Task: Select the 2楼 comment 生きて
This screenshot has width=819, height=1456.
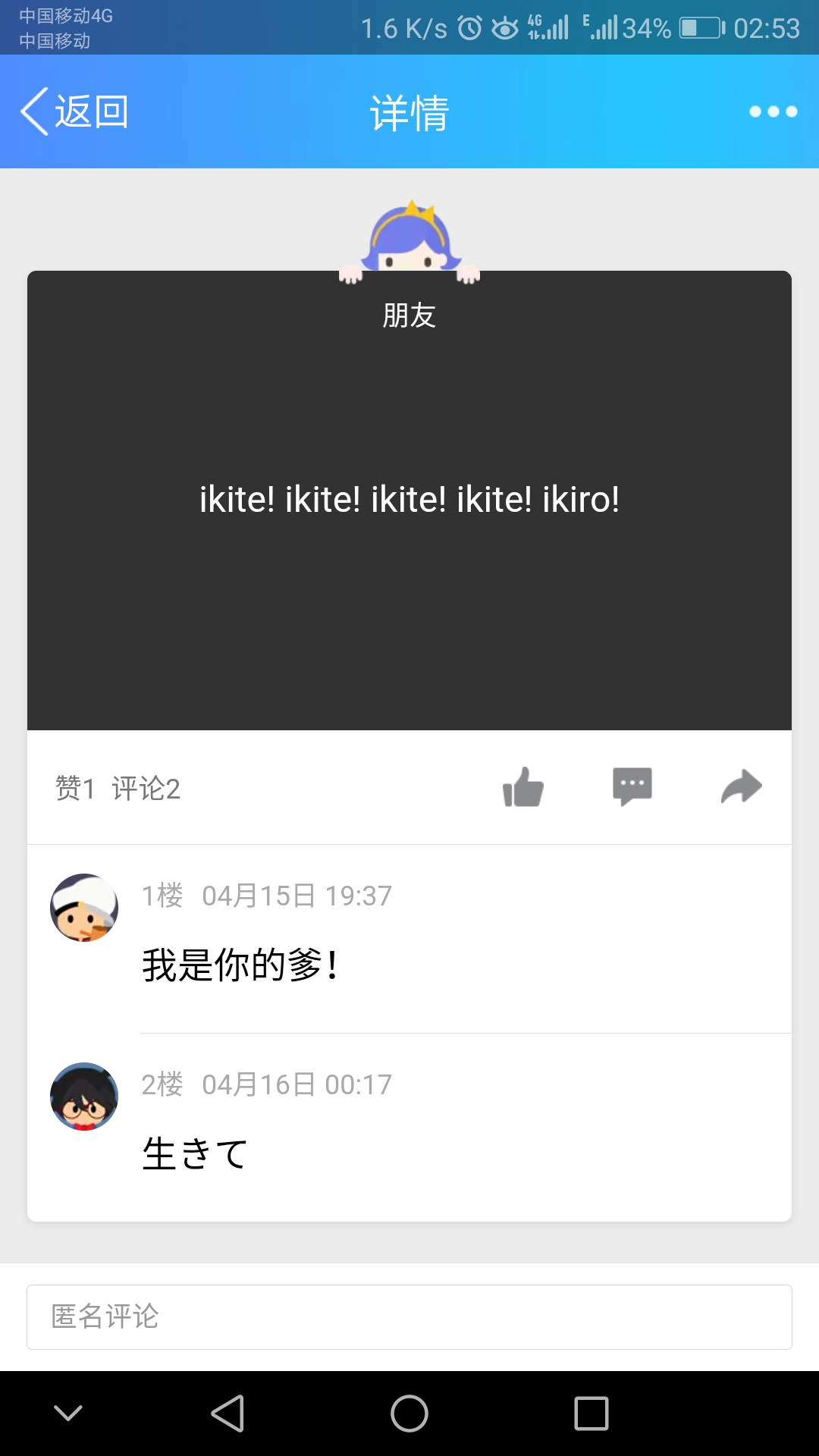Action: [195, 1154]
